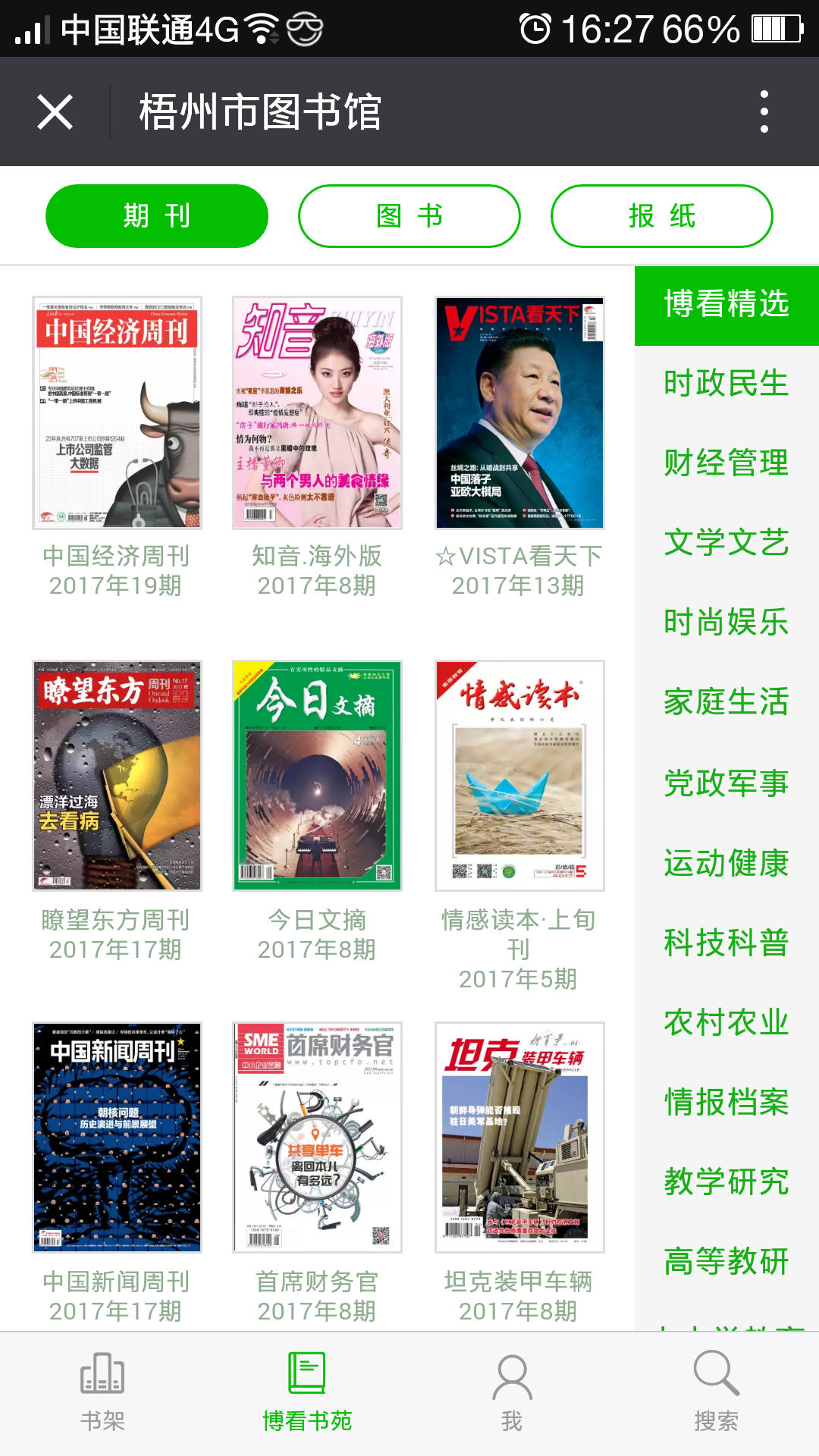
Task: Open 坦克装甲车辆 2017年8期 issue
Action: pyautogui.click(x=519, y=1137)
